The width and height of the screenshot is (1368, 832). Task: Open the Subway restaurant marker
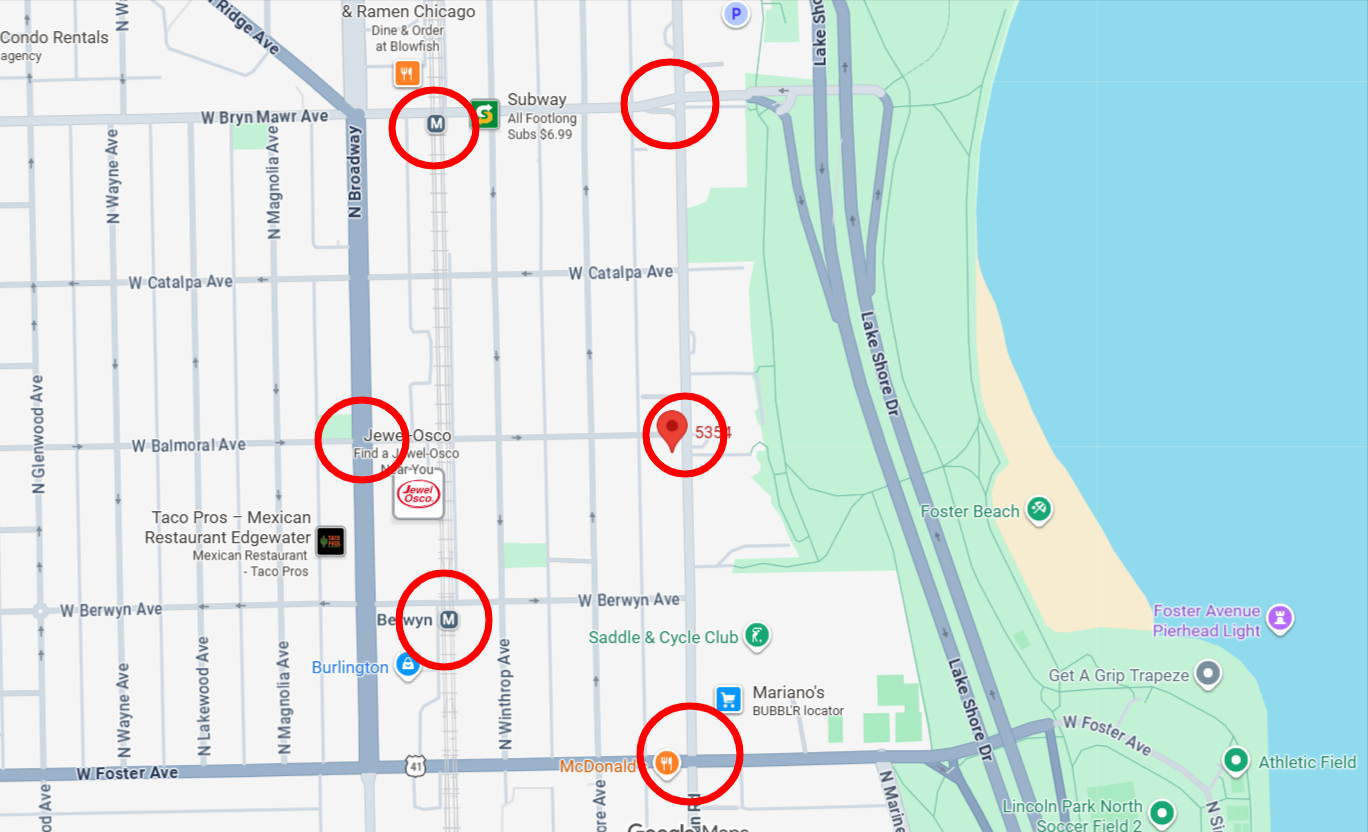pyautogui.click(x=486, y=113)
